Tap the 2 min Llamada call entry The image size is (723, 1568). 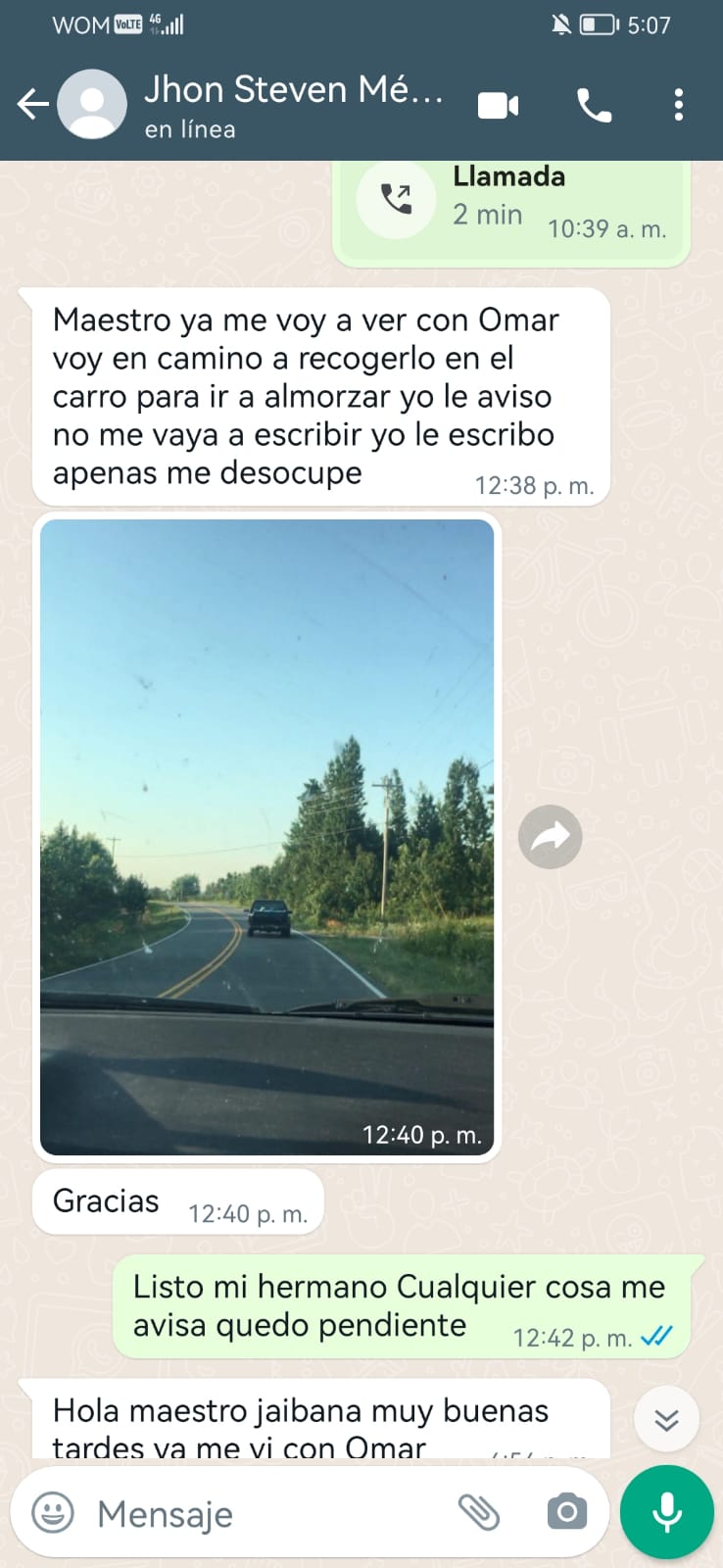[x=511, y=206]
